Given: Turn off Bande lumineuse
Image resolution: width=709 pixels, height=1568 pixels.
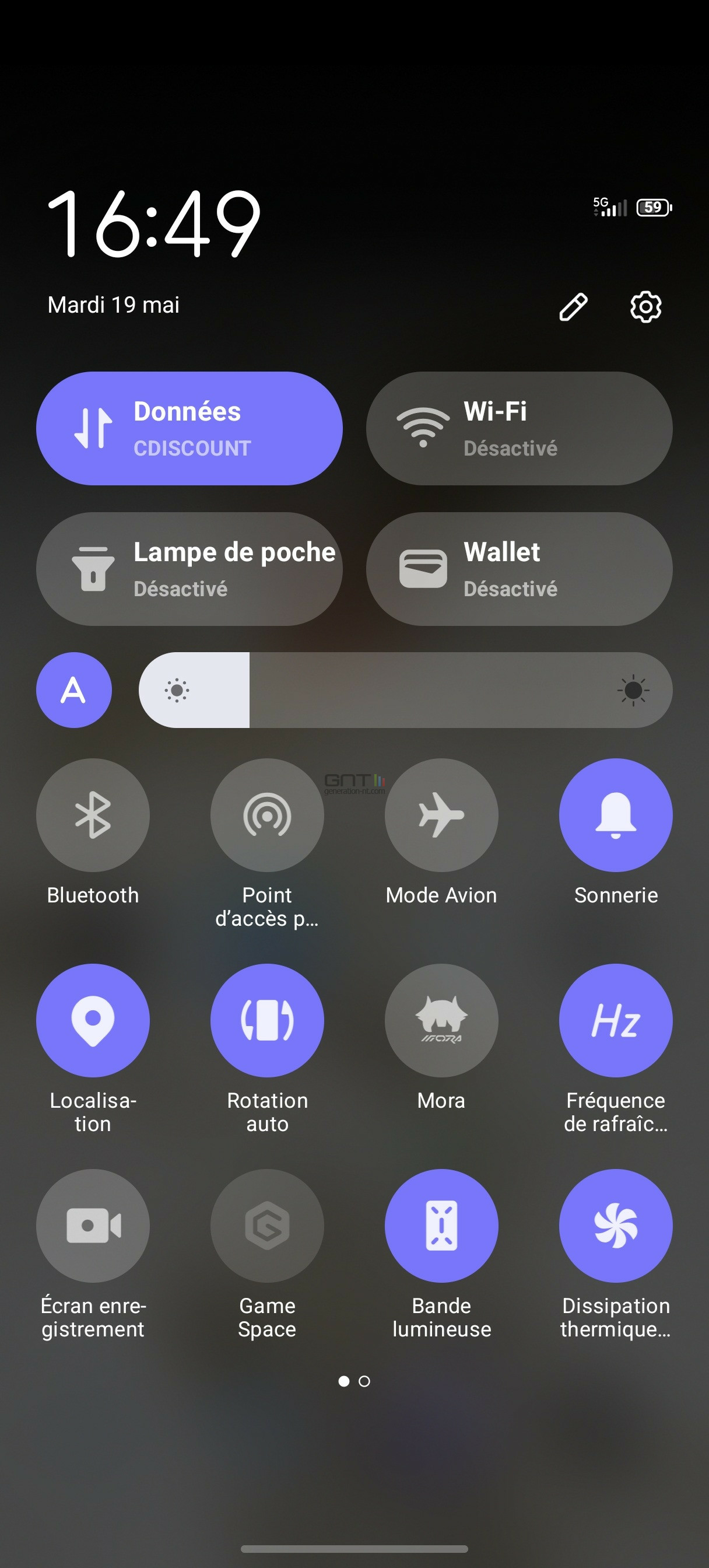Looking at the screenshot, I should [x=441, y=1226].
